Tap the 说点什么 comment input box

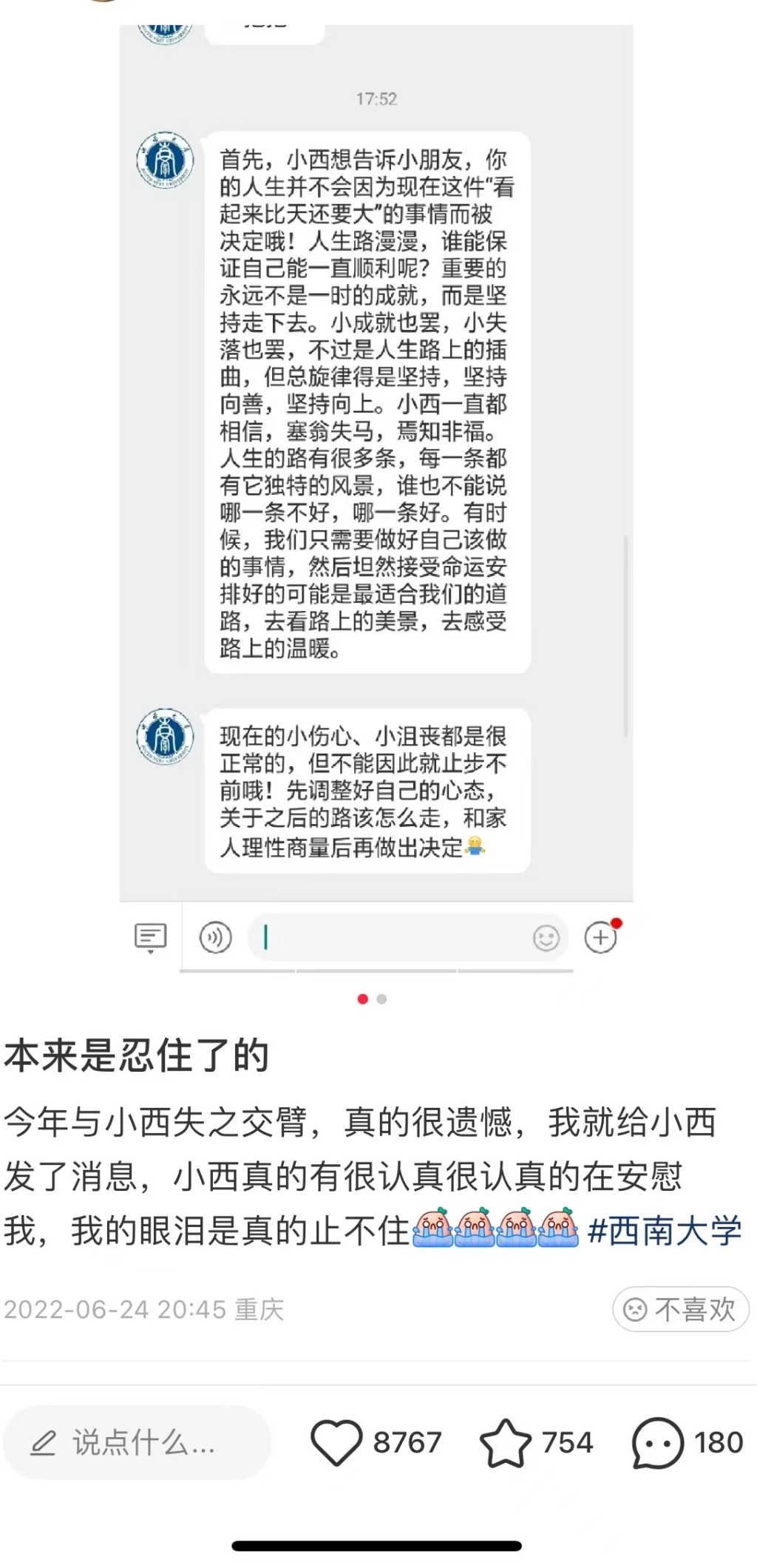click(137, 1442)
